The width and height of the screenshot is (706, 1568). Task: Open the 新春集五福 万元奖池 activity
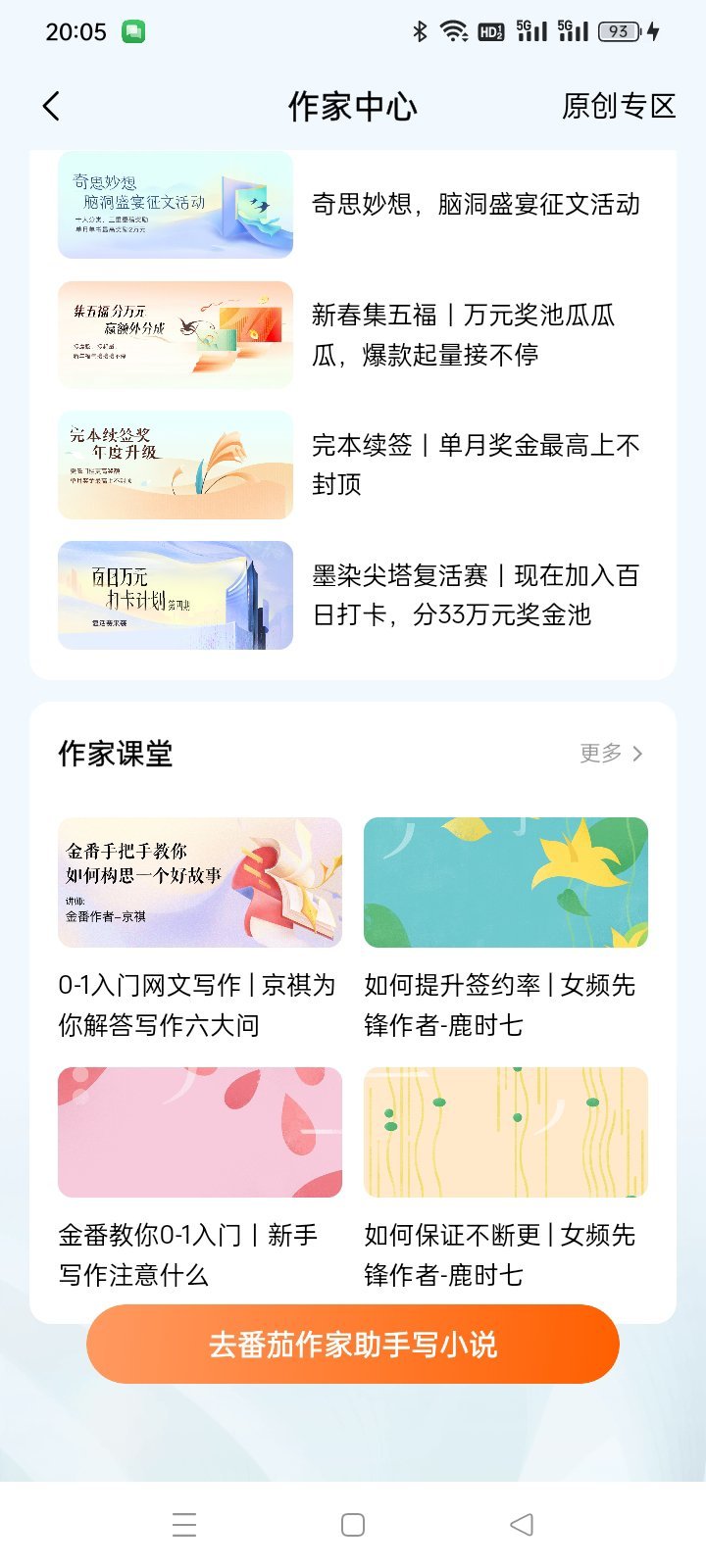(353, 335)
